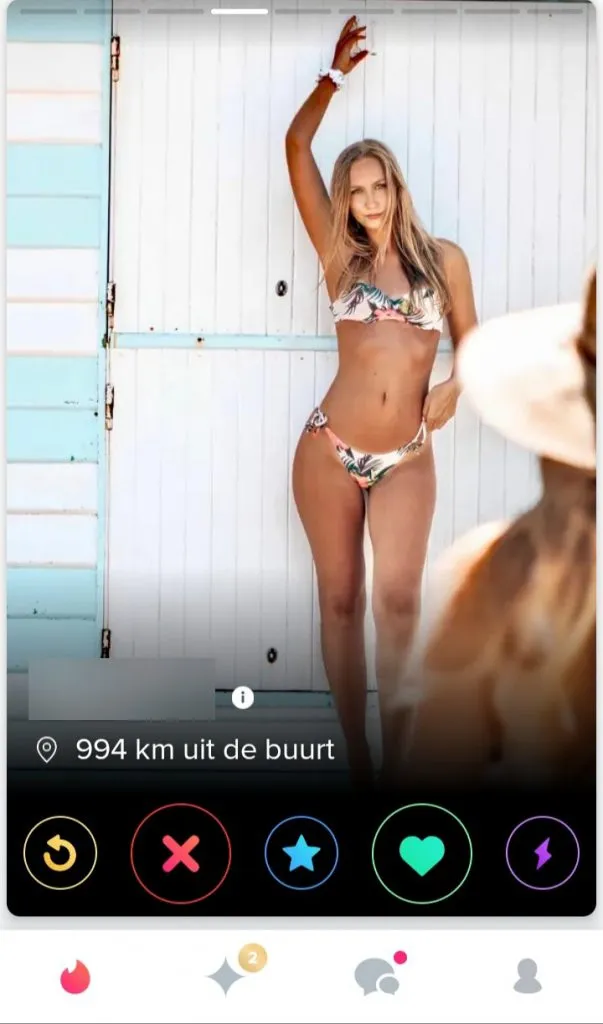This screenshot has height=1024, width=603.
Task: Open the messages tab
Action: point(377,975)
